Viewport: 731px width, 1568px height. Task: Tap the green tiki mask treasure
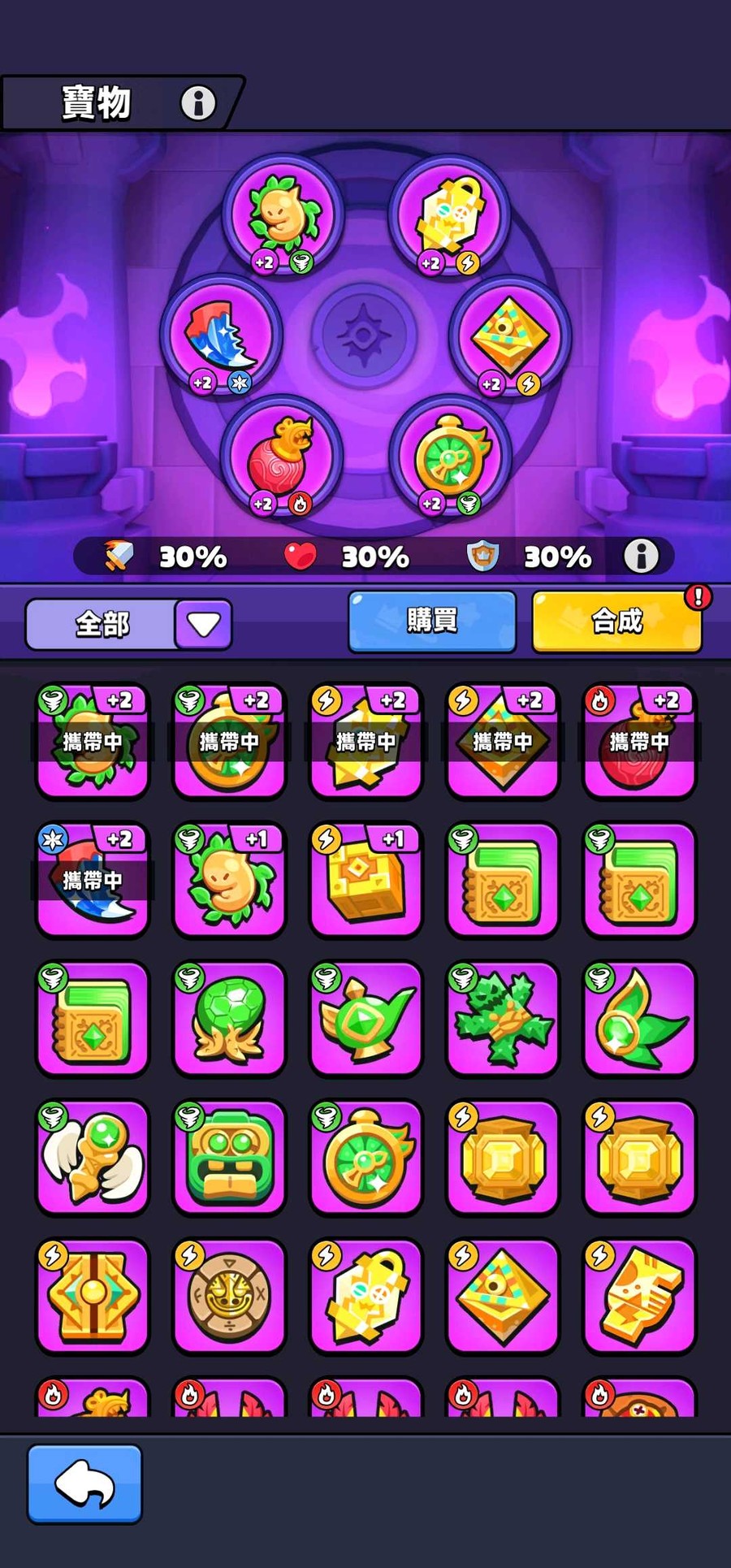230,1158
